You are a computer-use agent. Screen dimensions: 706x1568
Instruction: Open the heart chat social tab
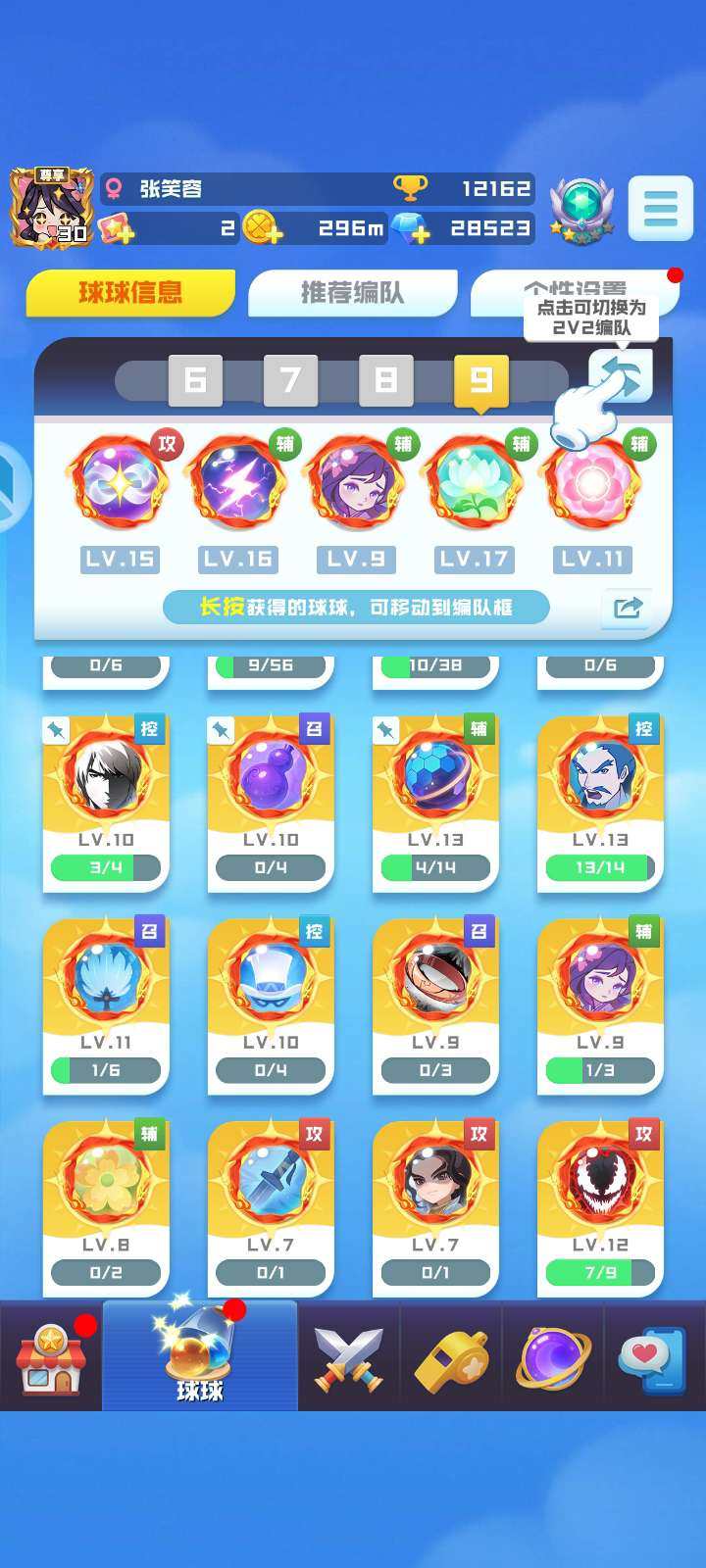point(652,1357)
